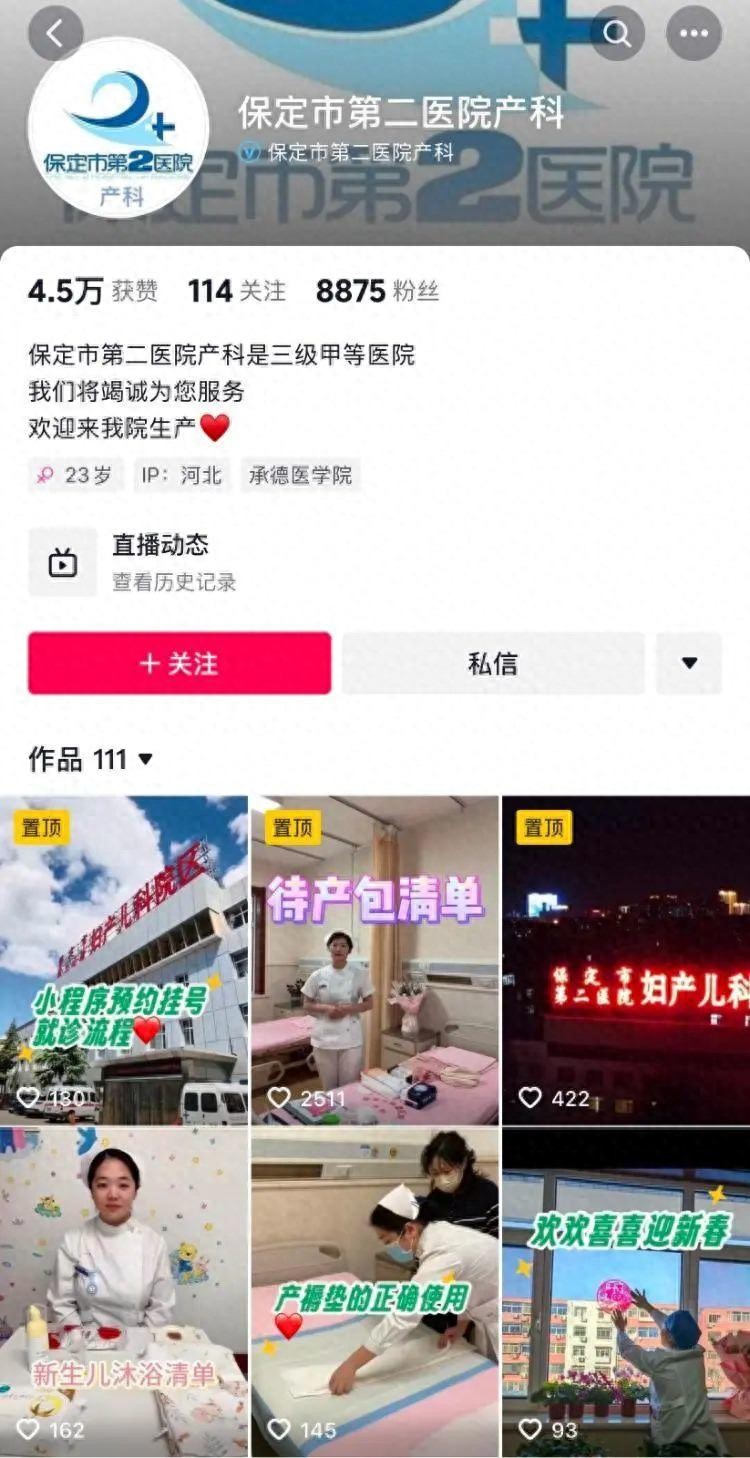750x1458 pixels.
Task: Send a private message via 私信
Action: (x=493, y=663)
